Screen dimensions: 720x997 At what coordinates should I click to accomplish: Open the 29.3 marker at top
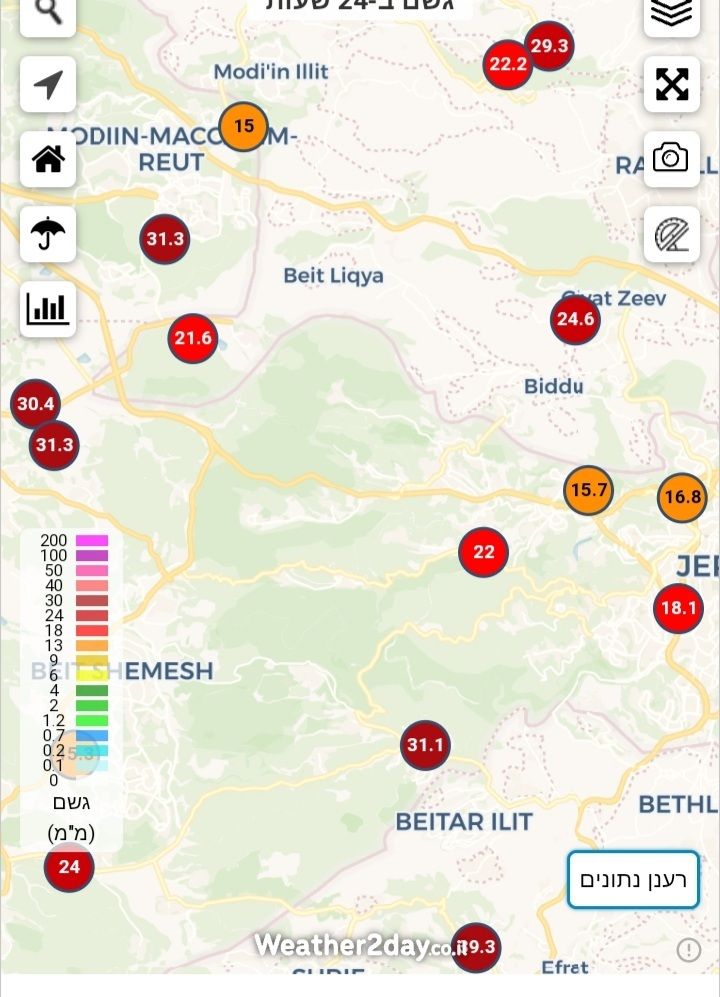click(x=549, y=46)
